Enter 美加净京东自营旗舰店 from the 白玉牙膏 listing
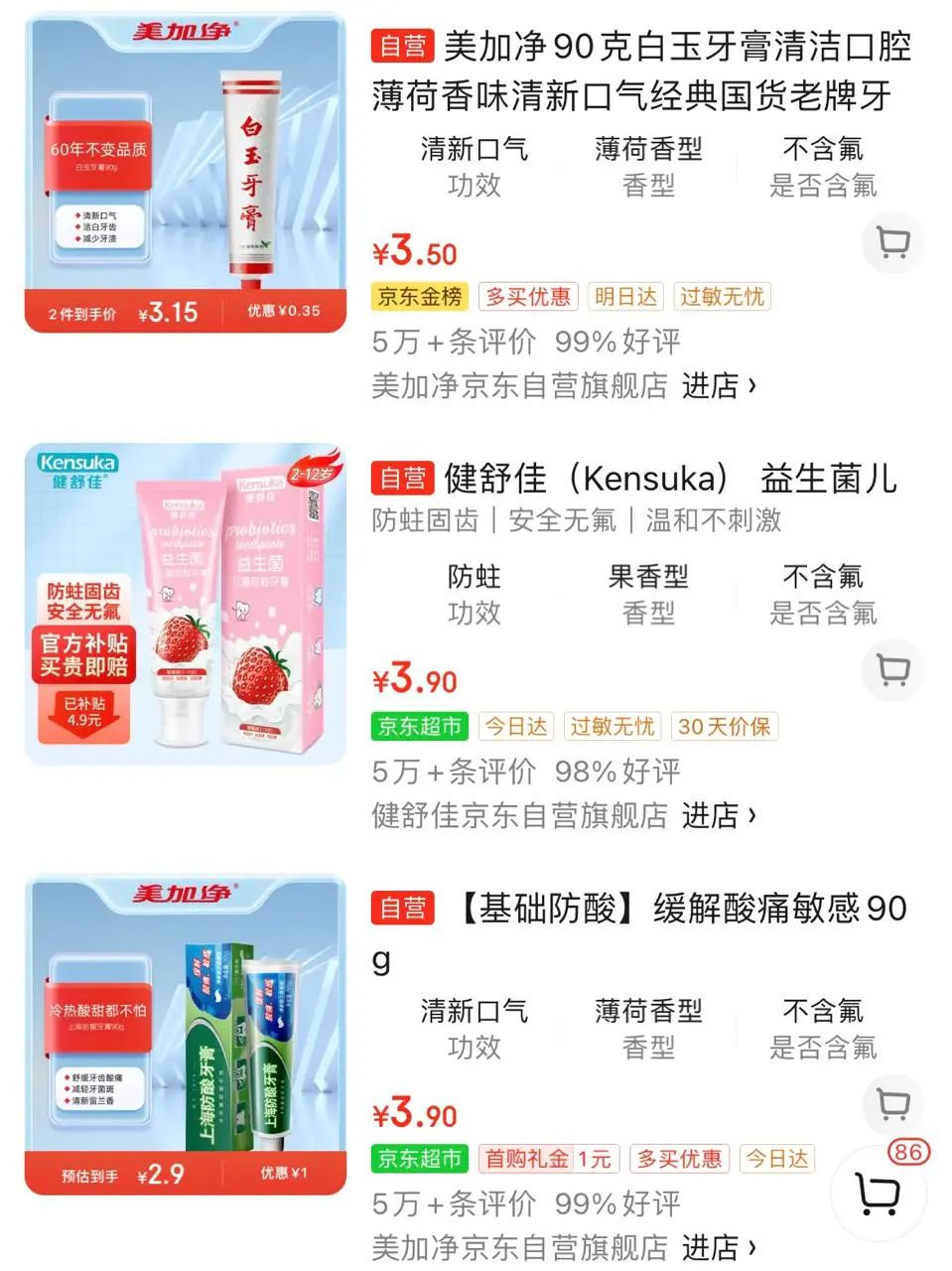The image size is (952, 1271). pyautogui.click(x=718, y=385)
